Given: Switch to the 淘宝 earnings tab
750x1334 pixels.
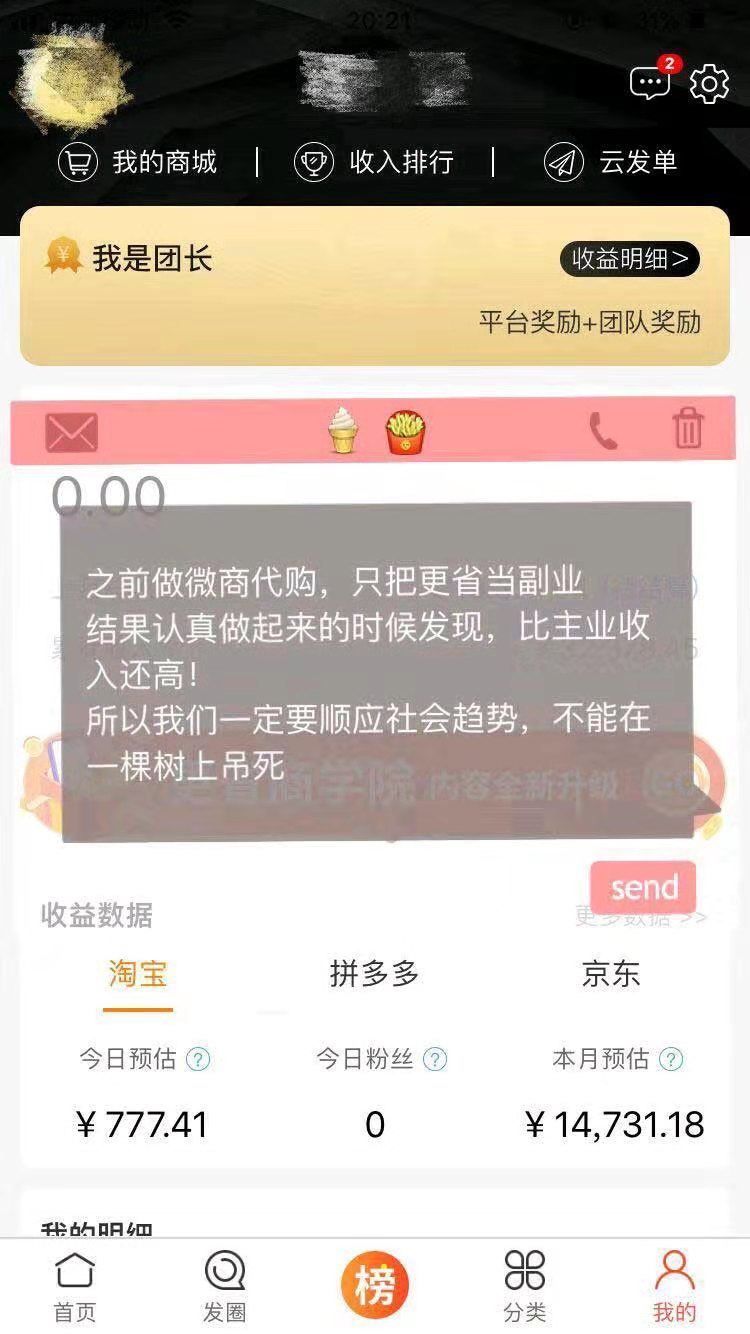Looking at the screenshot, I should [138, 974].
